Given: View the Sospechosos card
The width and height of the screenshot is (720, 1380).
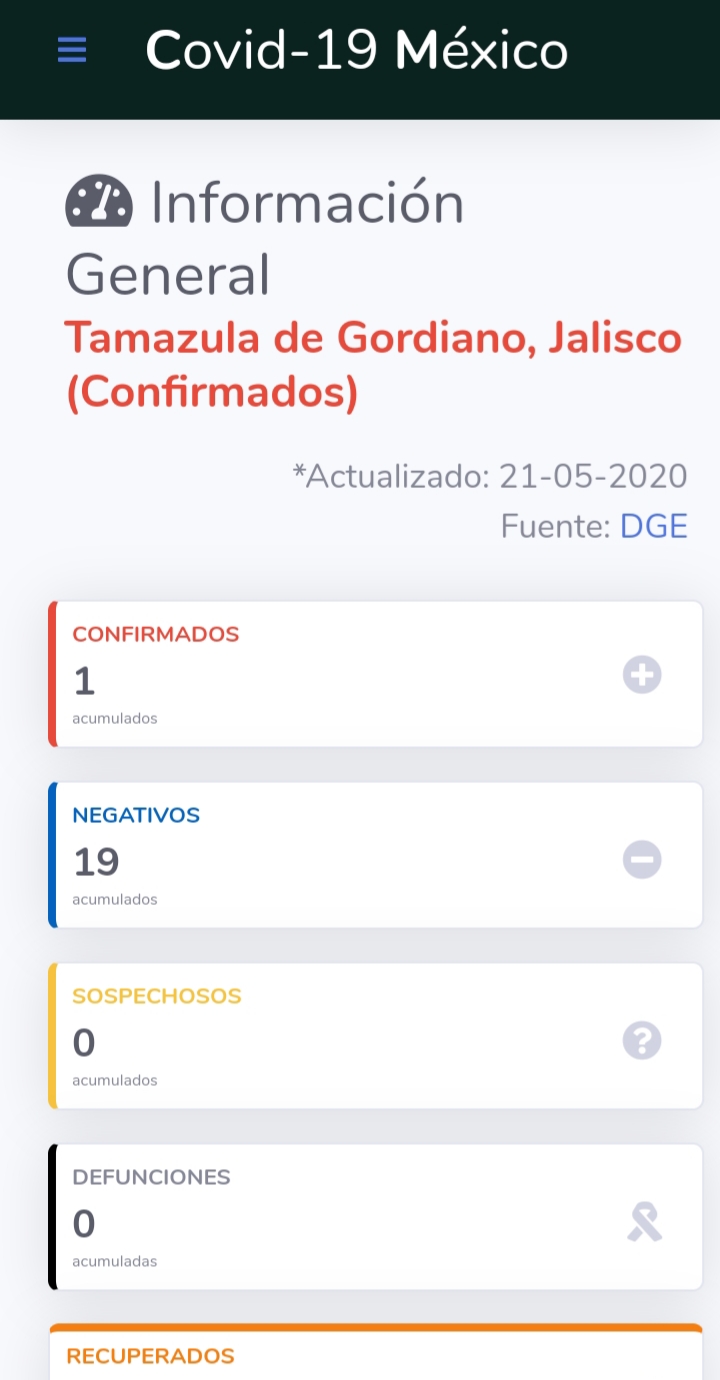Looking at the screenshot, I should click(x=375, y=1036).
